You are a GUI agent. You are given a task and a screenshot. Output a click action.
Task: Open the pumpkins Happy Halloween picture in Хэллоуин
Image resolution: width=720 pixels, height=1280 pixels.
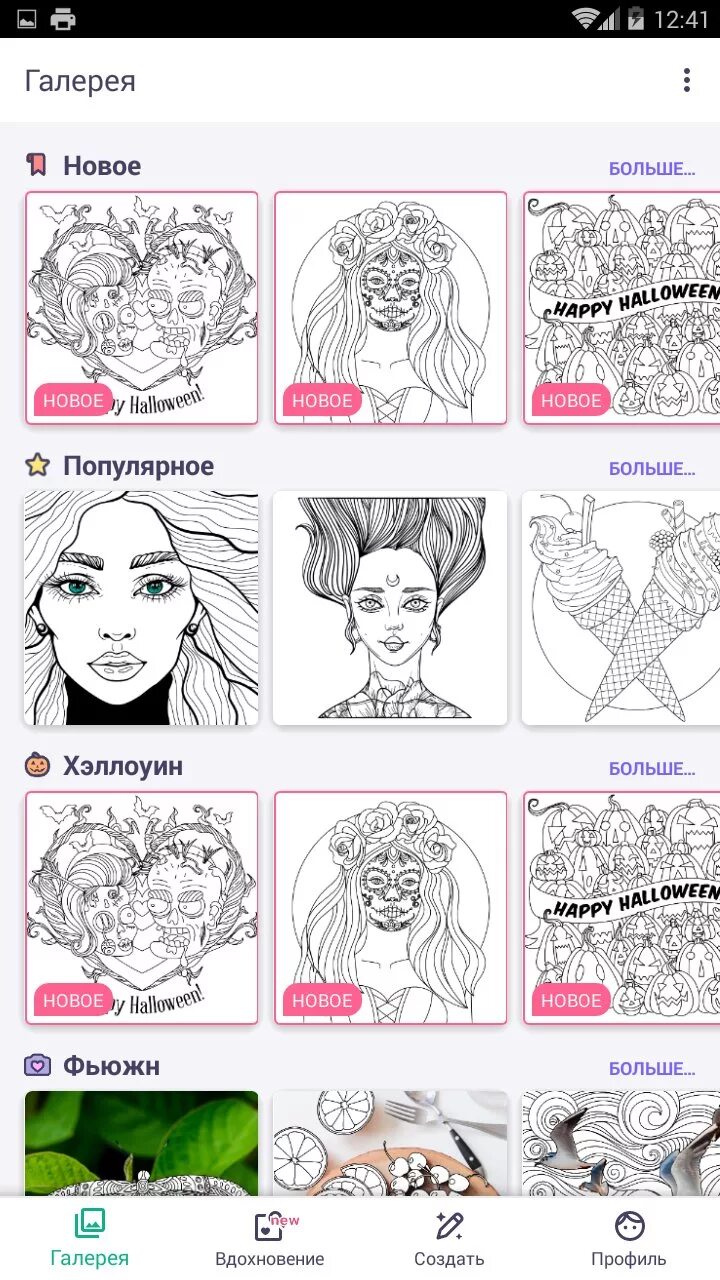coord(621,908)
